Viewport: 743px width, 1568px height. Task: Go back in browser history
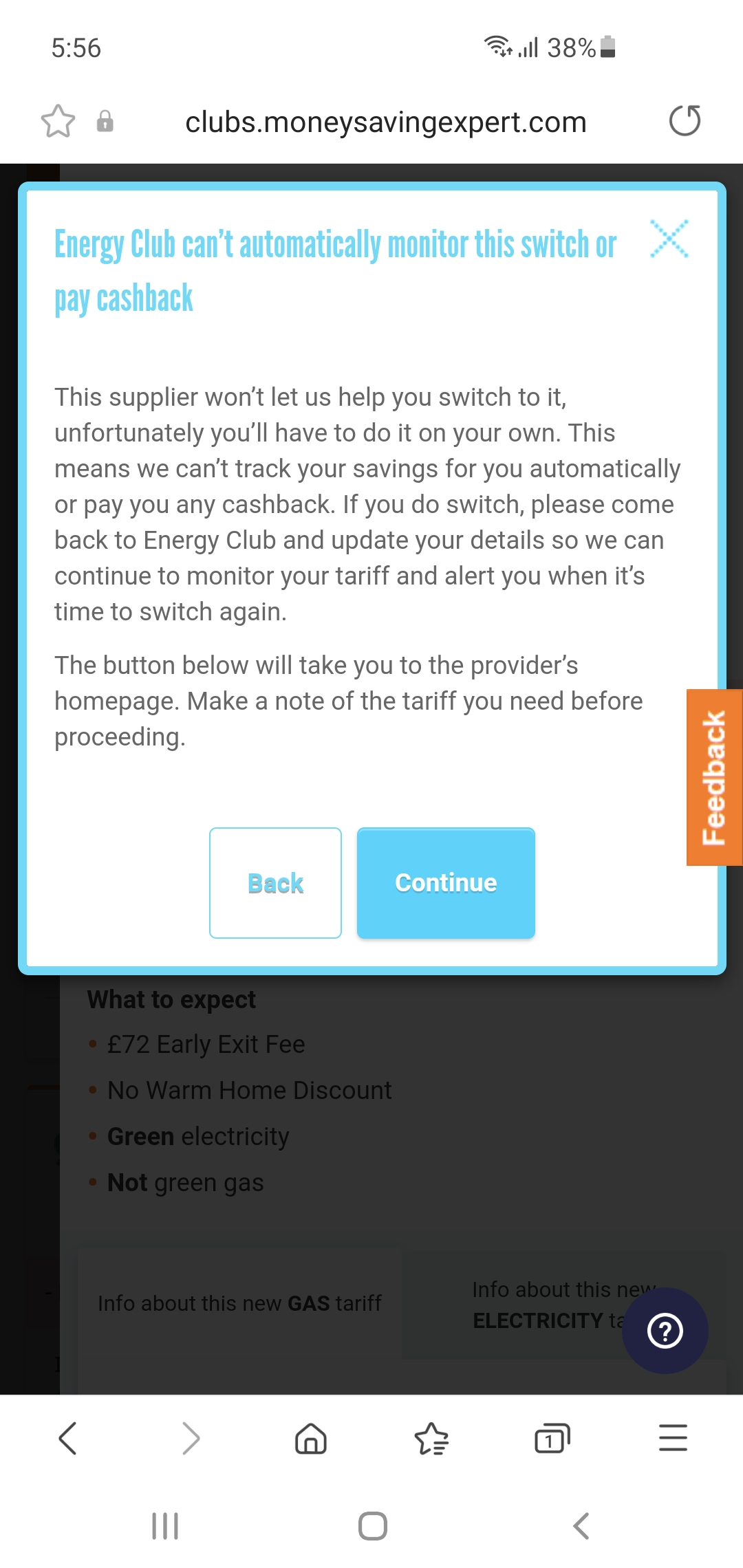coord(67,1438)
